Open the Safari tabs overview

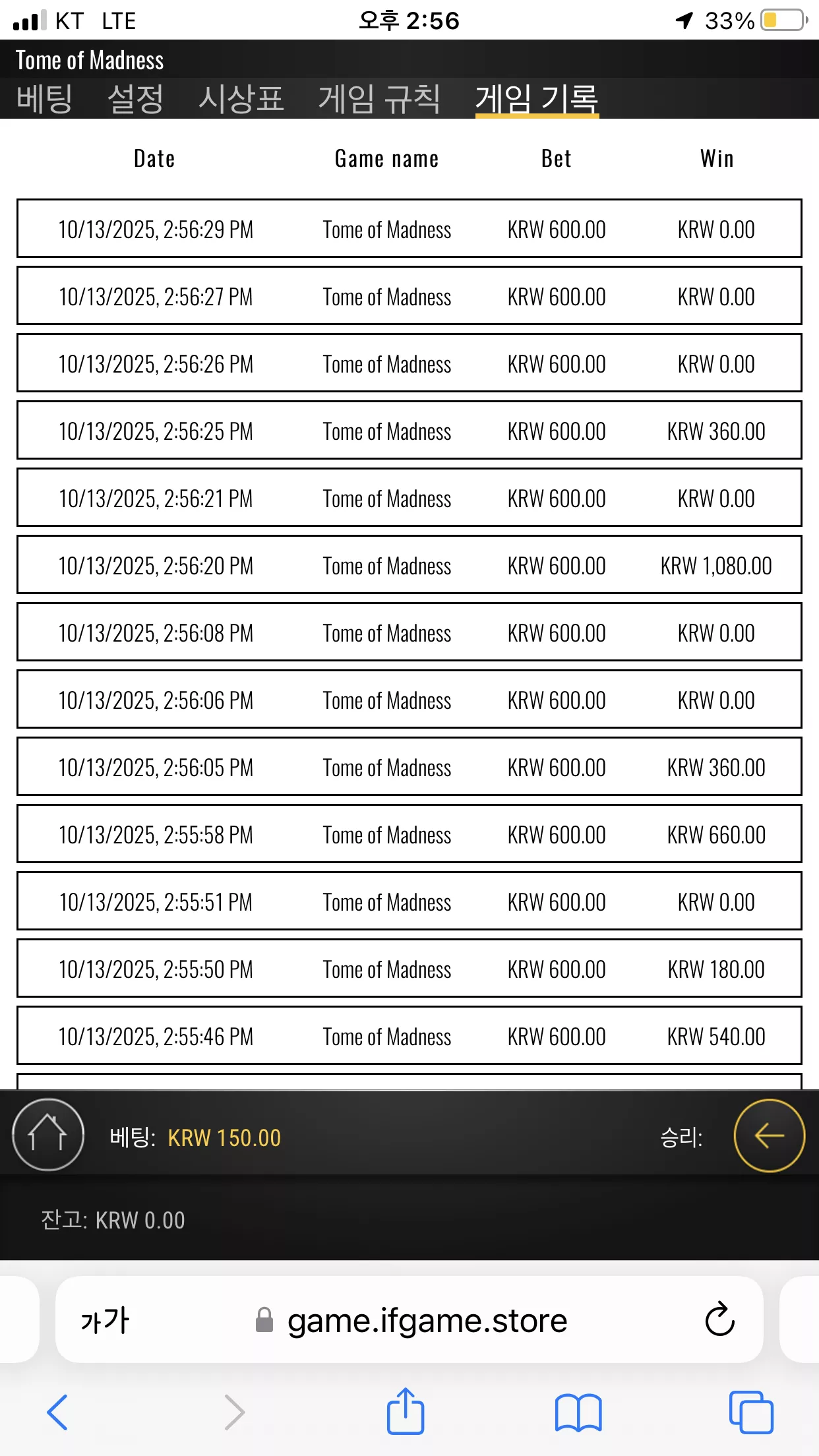[x=751, y=1412]
